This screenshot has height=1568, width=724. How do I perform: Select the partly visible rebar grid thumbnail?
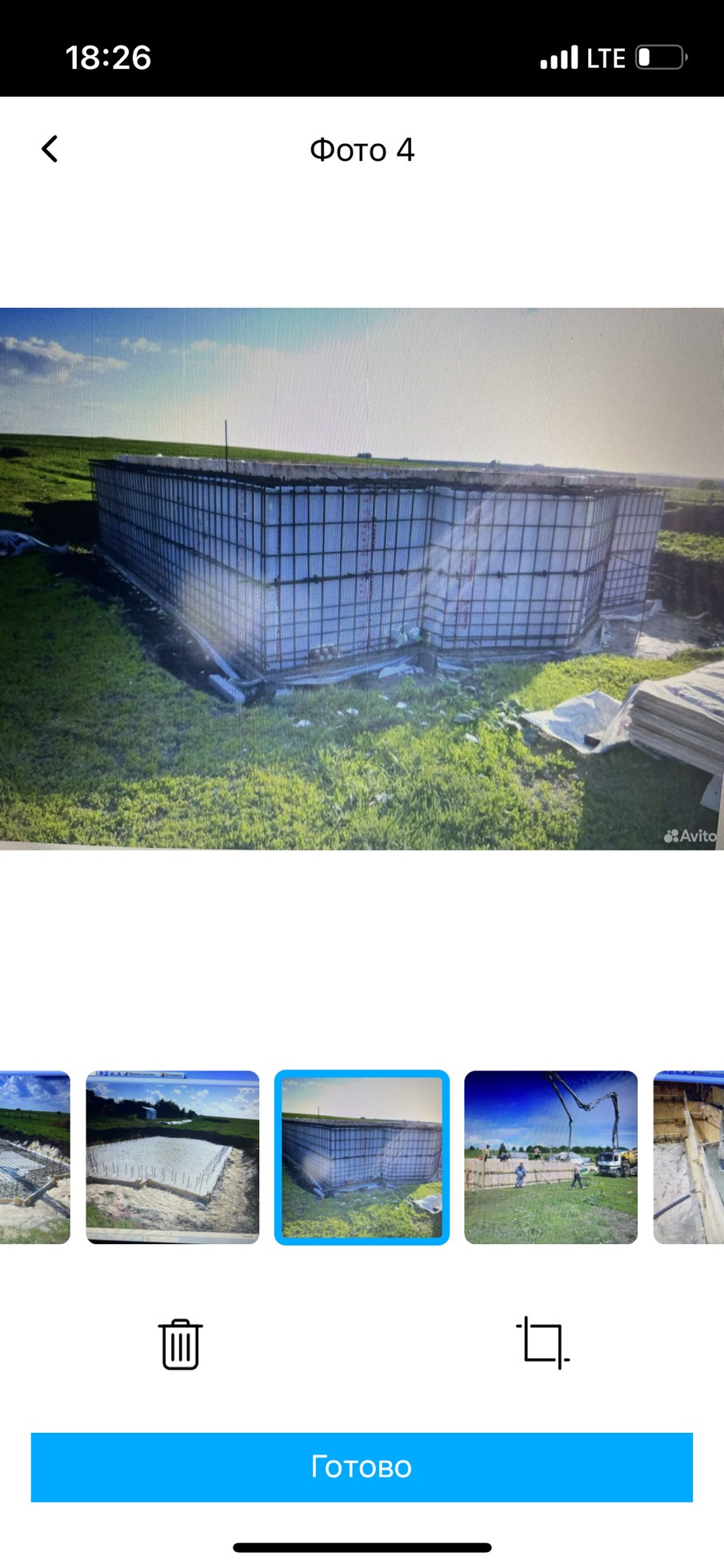pos(34,1157)
